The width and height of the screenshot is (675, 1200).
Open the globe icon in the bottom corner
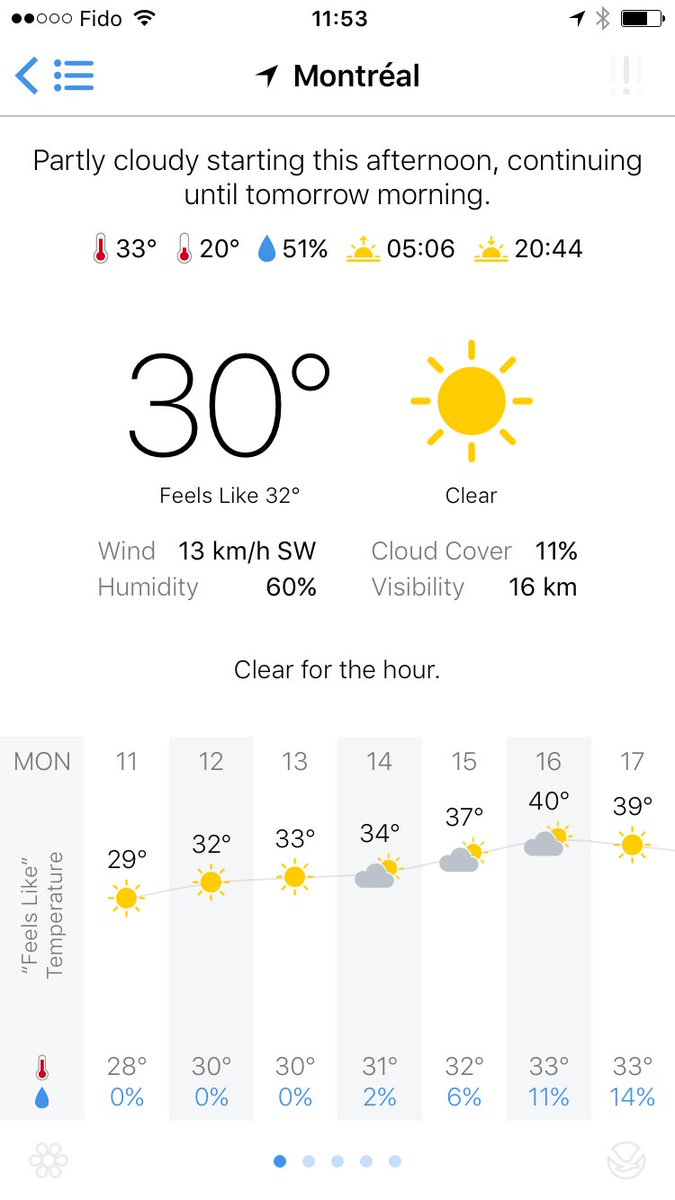pyautogui.click(x=626, y=1161)
